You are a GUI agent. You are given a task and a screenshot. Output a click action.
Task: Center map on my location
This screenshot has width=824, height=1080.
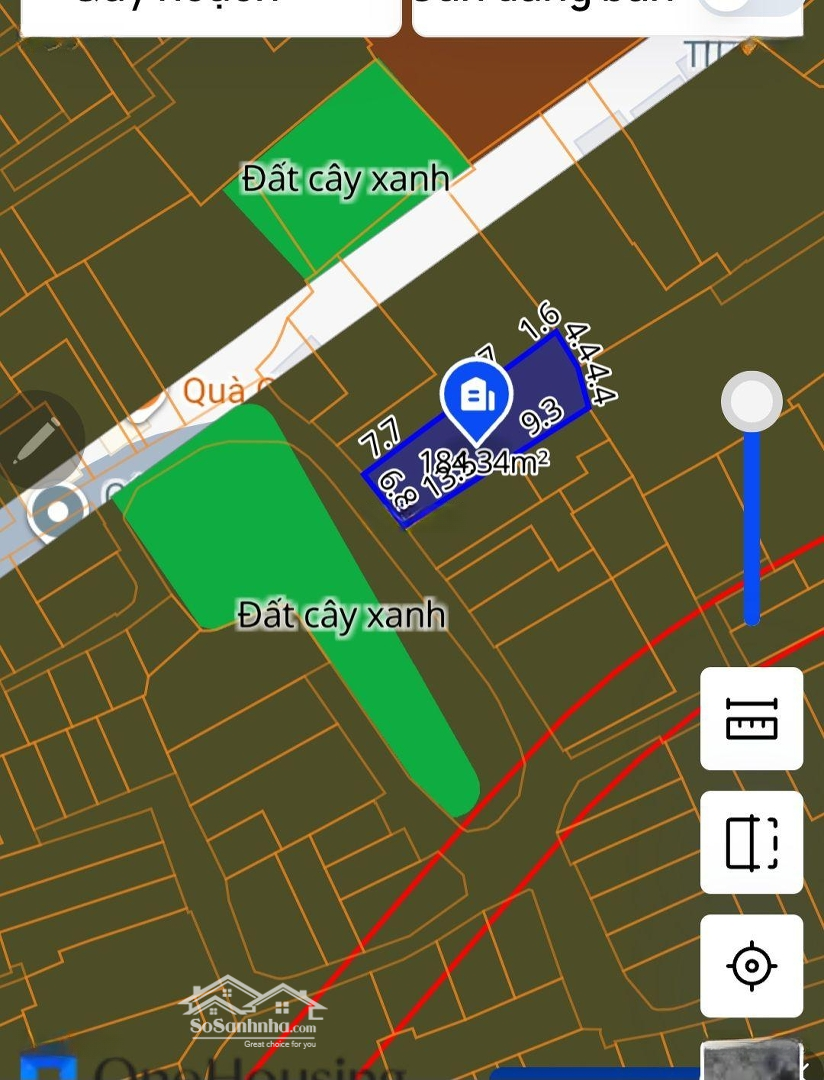(x=751, y=965)
